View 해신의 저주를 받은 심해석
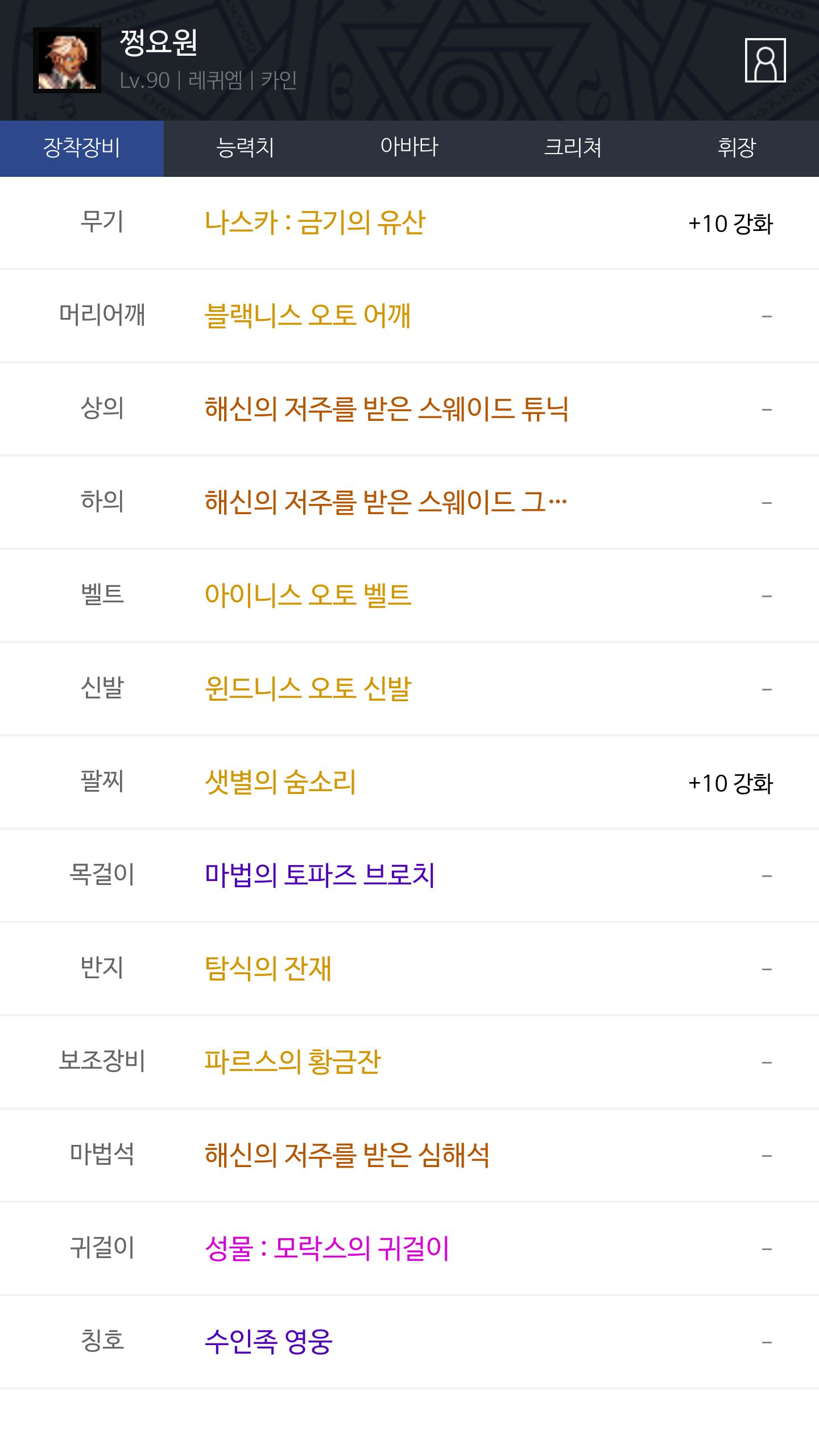This screenshot has width=819, height=1456. coord(347,1155)
